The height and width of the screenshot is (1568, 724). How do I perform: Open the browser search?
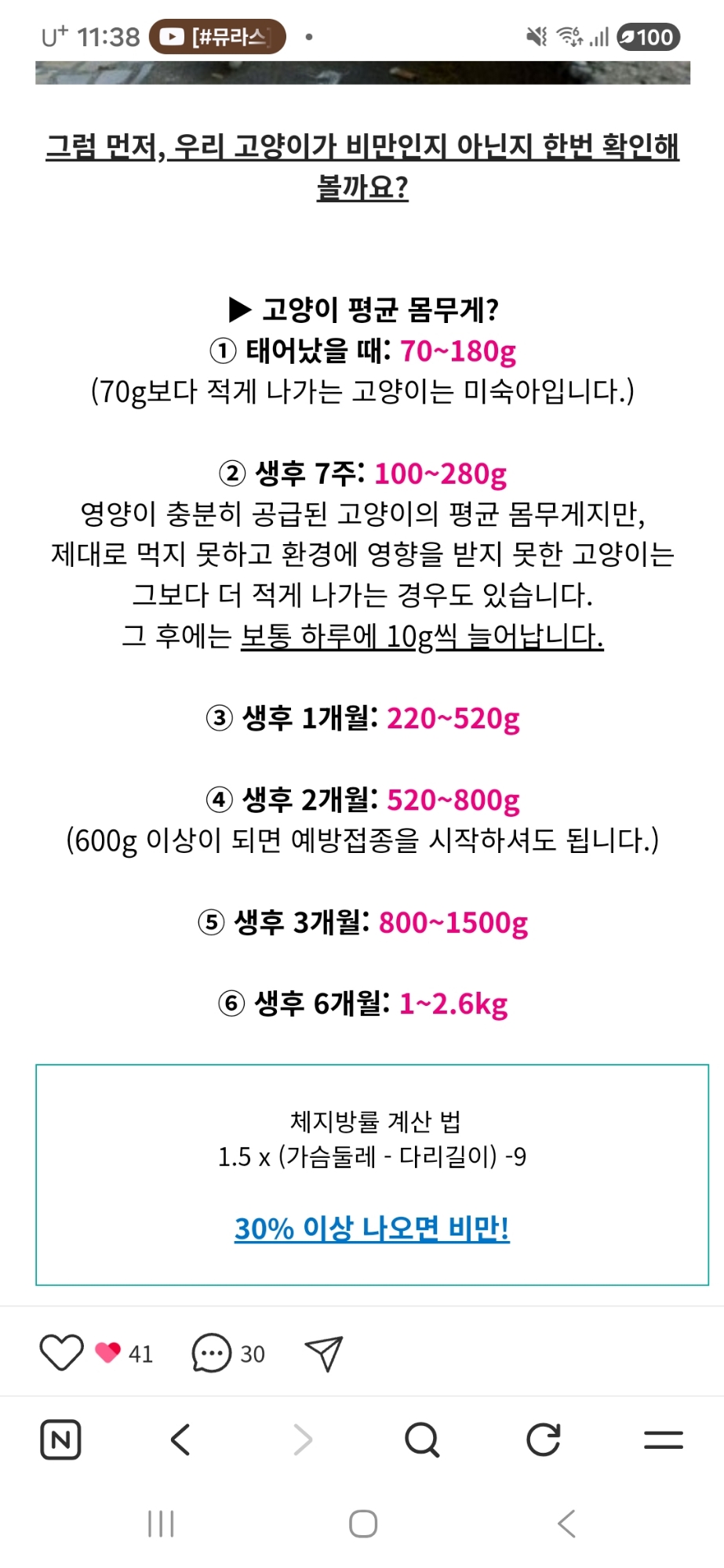[422, 1439]
